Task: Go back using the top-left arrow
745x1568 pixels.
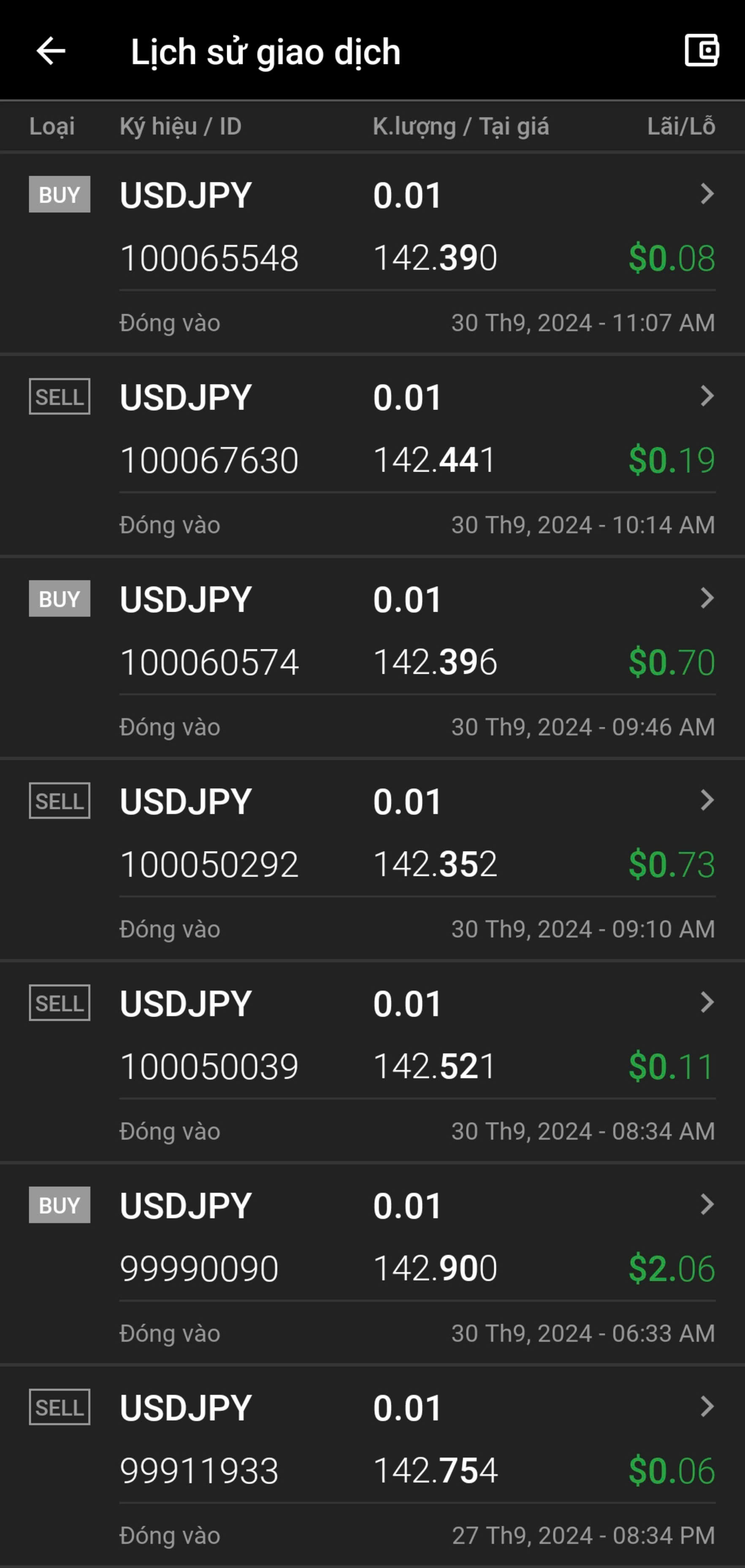Action: 51,51
